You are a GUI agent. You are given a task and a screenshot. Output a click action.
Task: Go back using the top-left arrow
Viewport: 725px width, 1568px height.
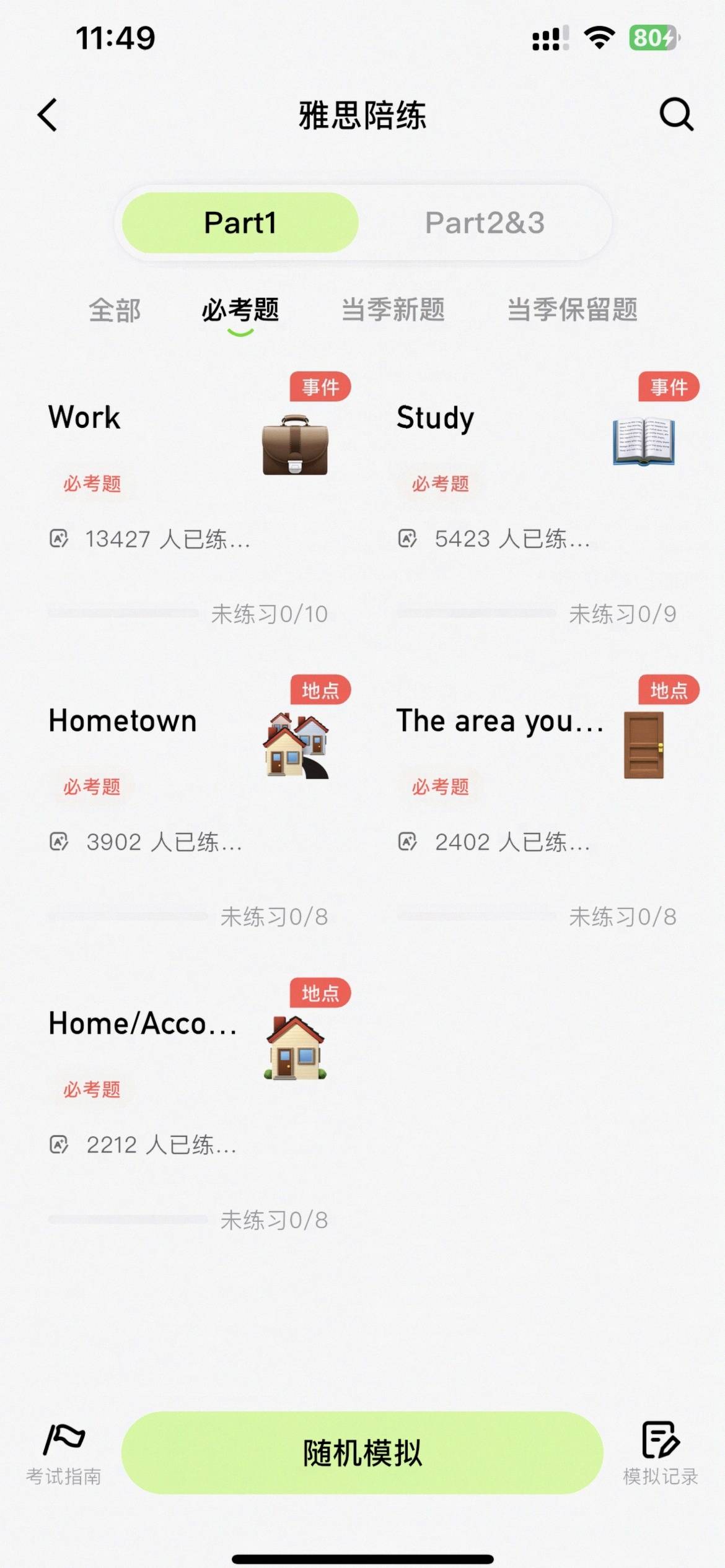point(48,115)
